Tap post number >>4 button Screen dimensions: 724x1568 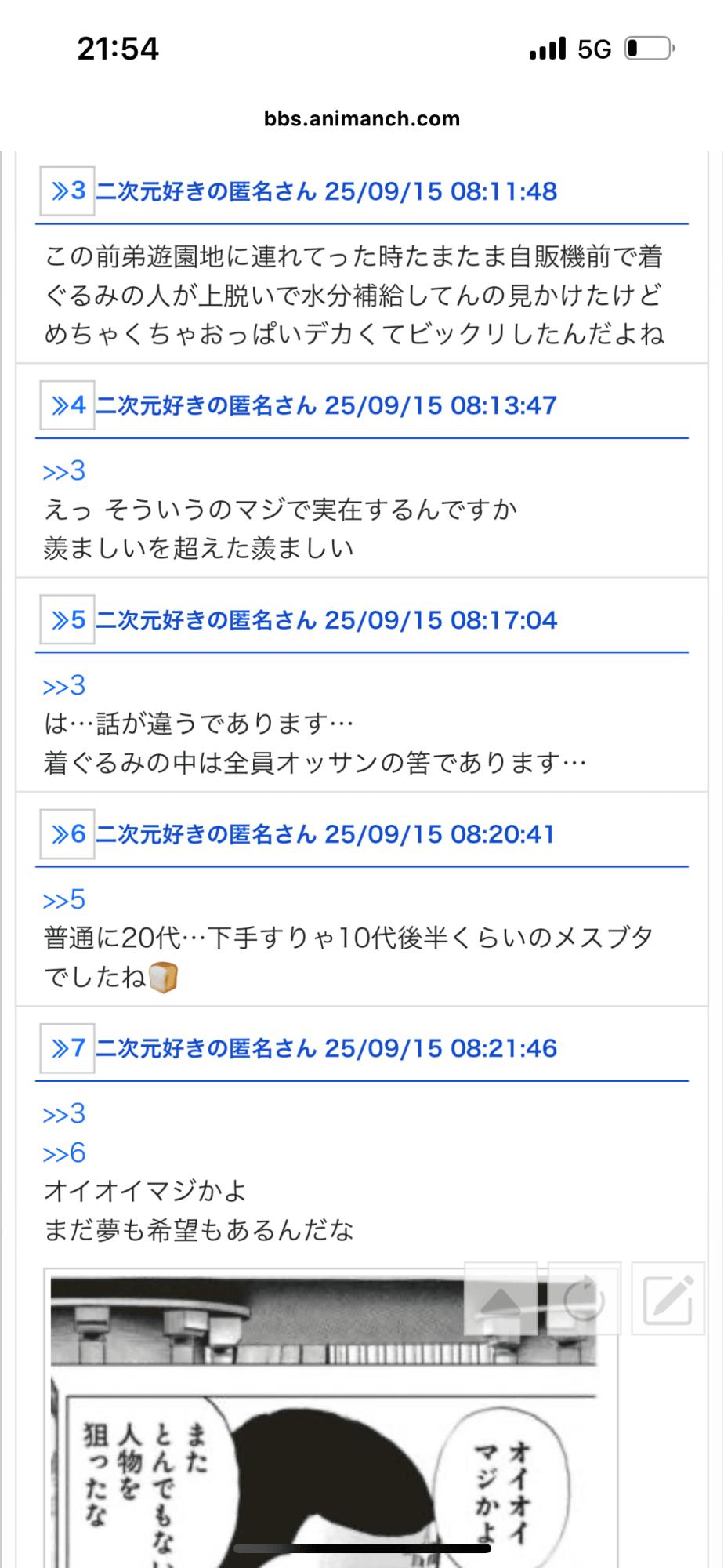tap(67, 405)
